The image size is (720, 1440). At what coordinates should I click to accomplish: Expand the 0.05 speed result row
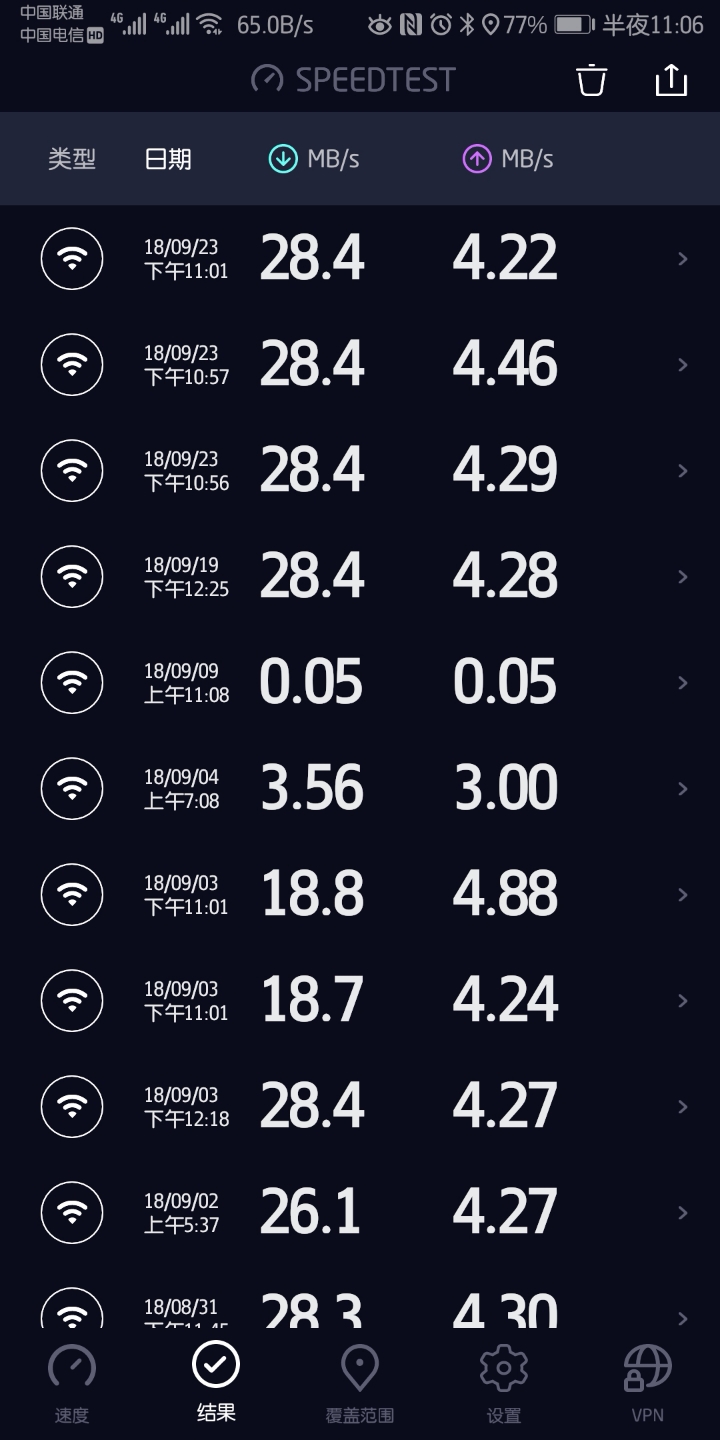683,682
